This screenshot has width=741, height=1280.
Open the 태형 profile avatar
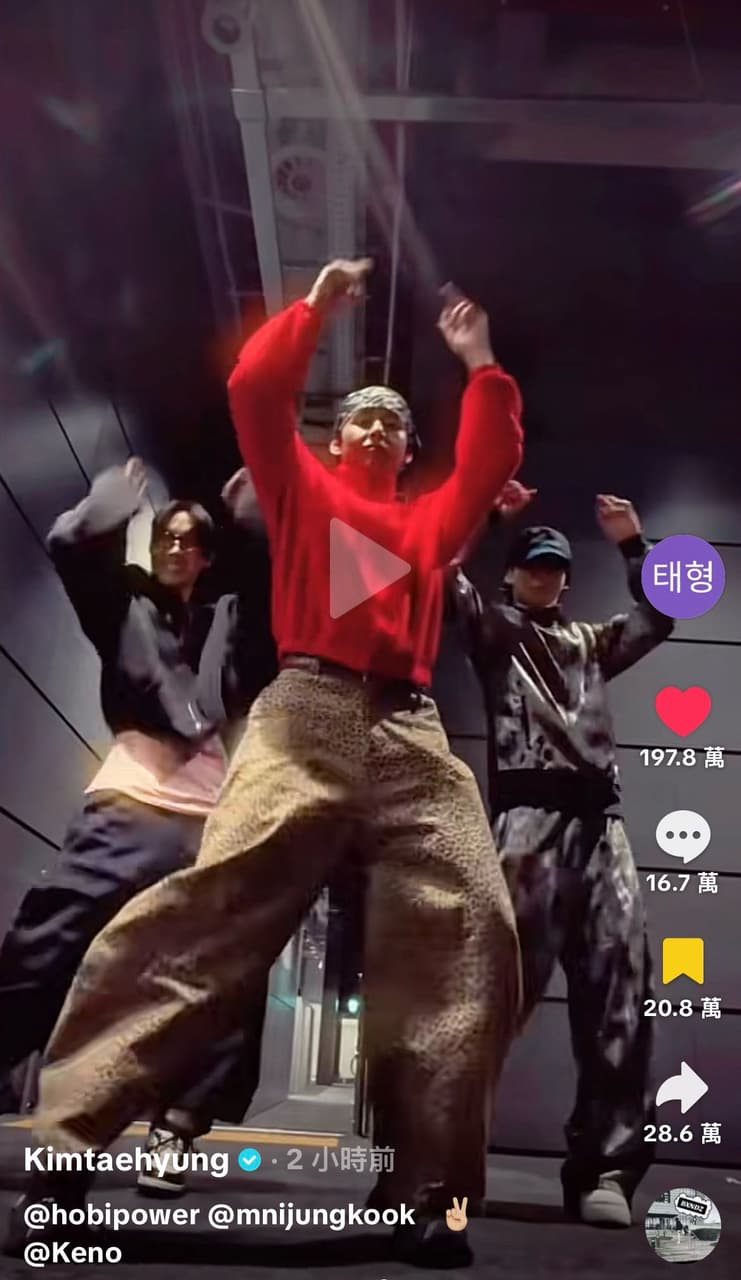(683, 576)
